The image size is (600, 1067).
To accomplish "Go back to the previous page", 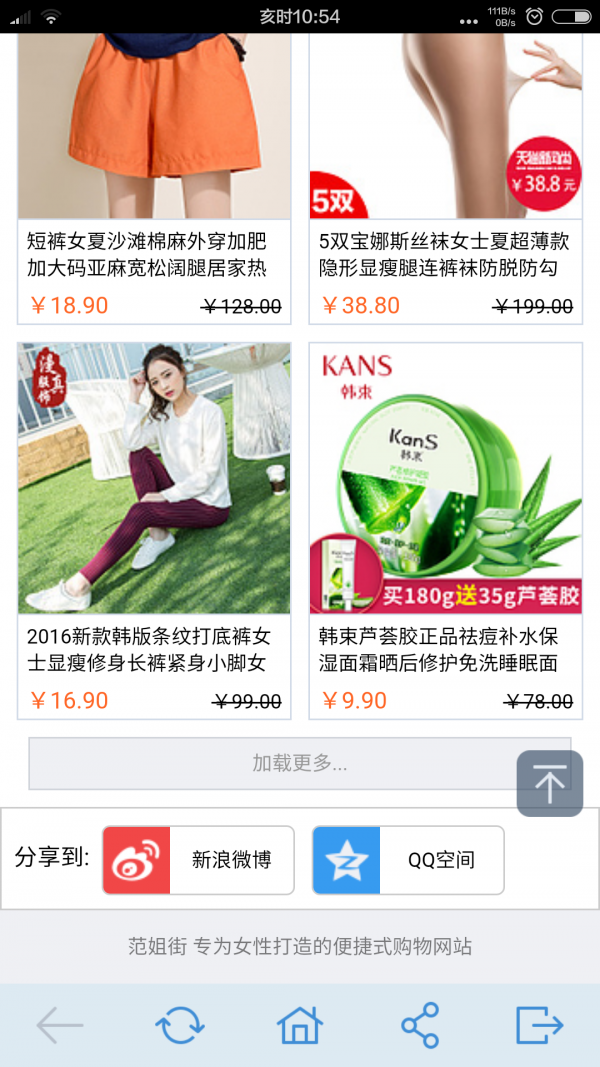I will point(60,1025).
